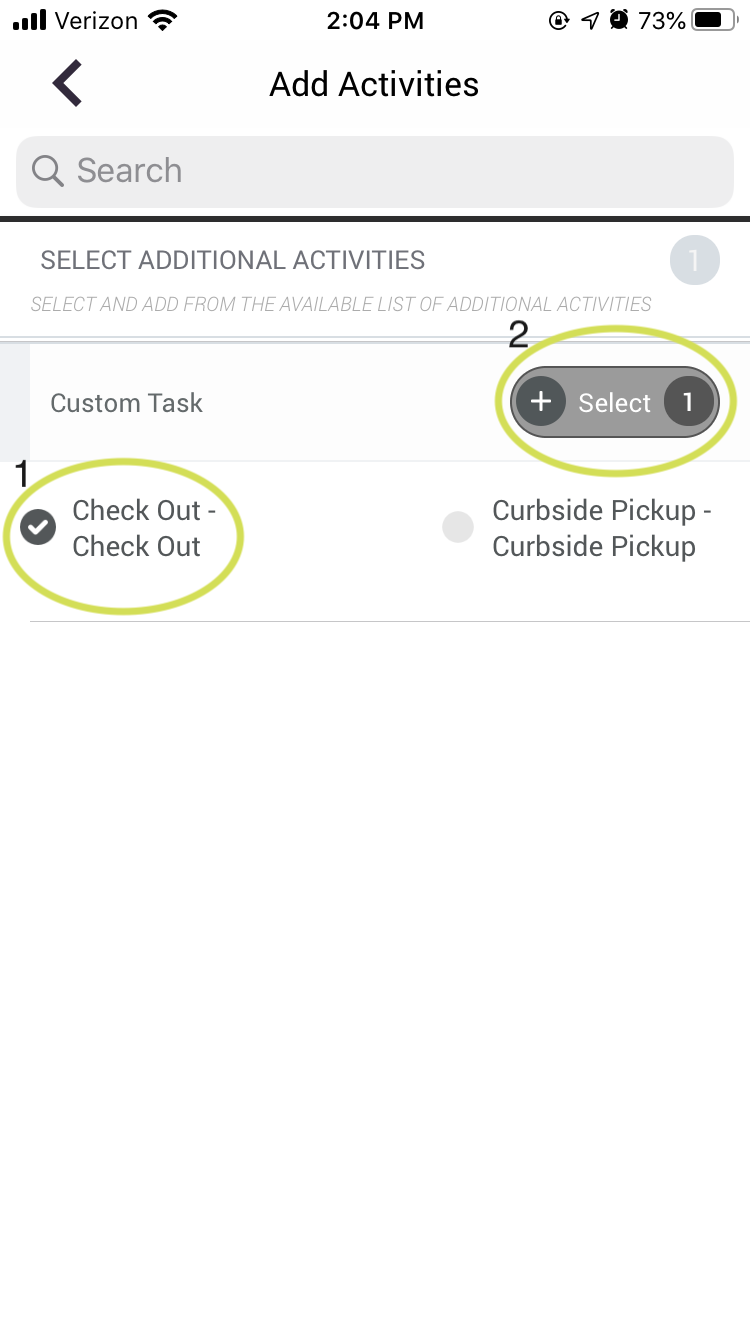Viewport: 750px width, 1334px height.
Task: Click the magnifying glass search icon
Action: coord(46,171)
